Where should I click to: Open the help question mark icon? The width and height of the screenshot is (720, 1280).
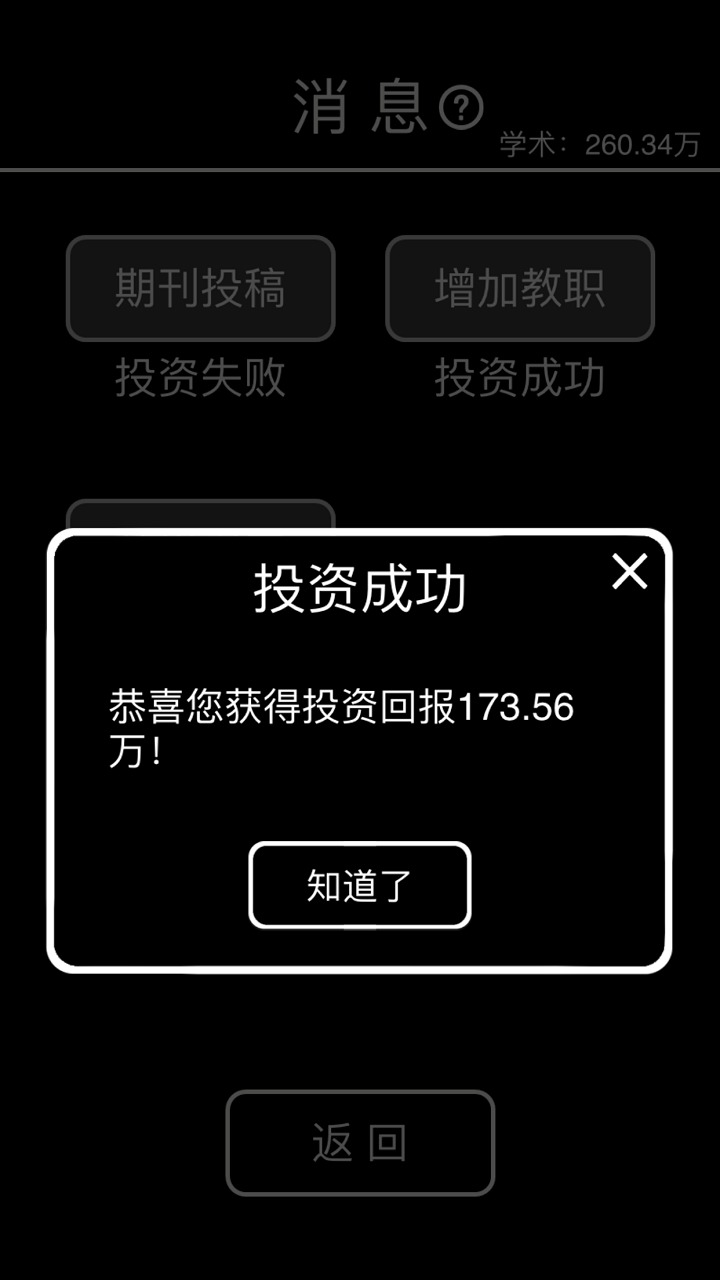(462, 108)
